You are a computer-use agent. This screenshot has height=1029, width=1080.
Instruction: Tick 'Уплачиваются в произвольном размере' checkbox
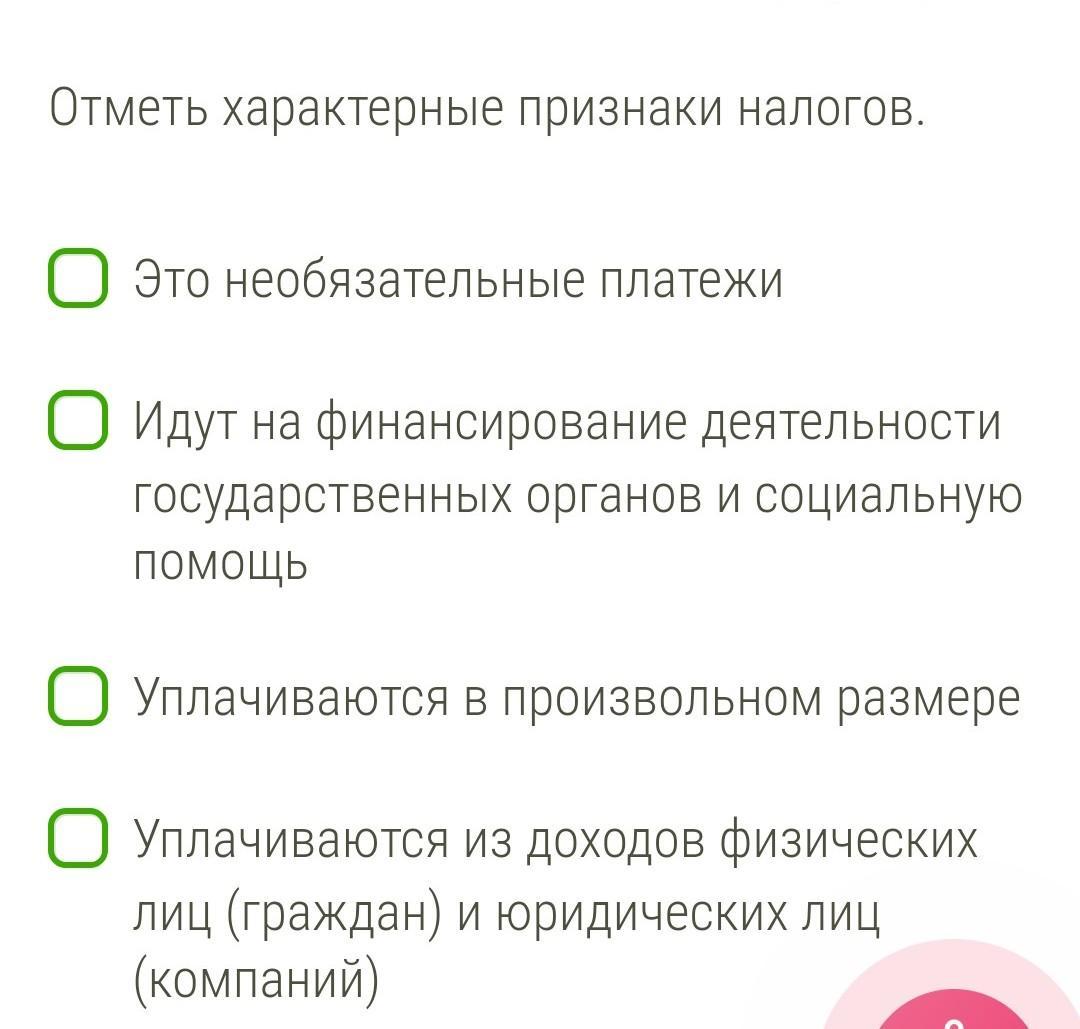pyautogui.click(x=77, y=697)
